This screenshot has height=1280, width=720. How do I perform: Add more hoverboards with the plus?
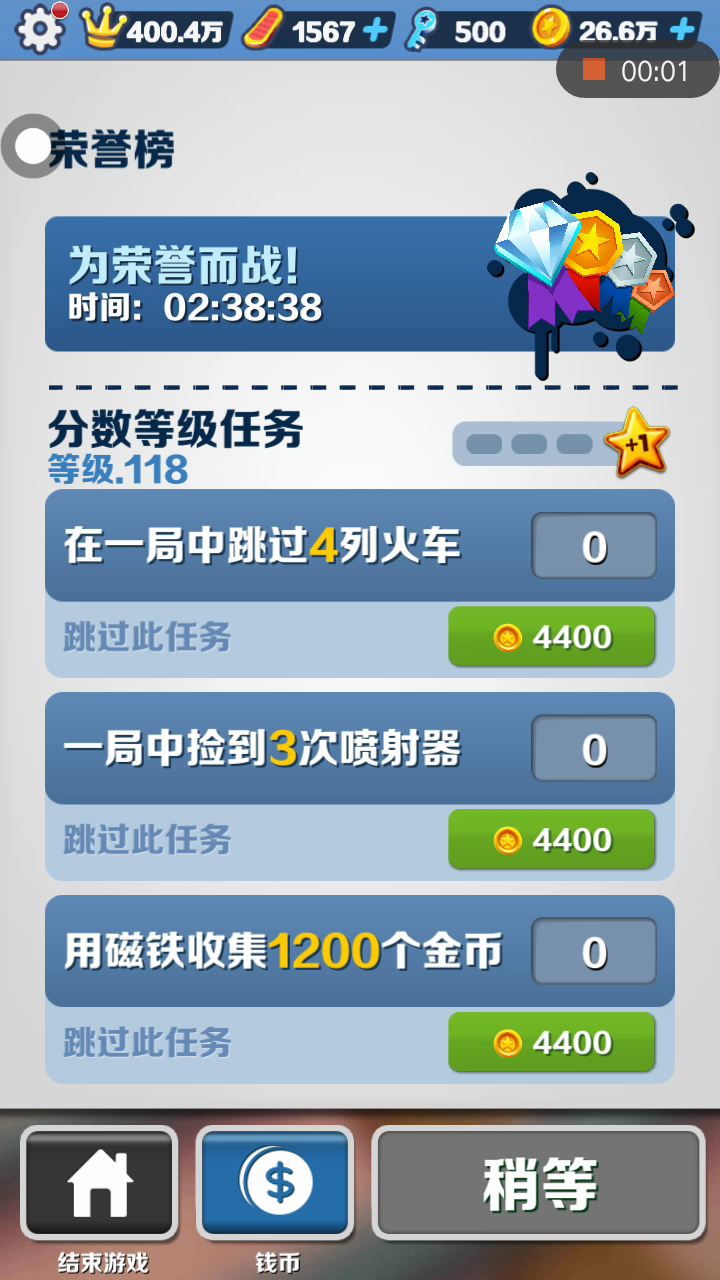376,31
